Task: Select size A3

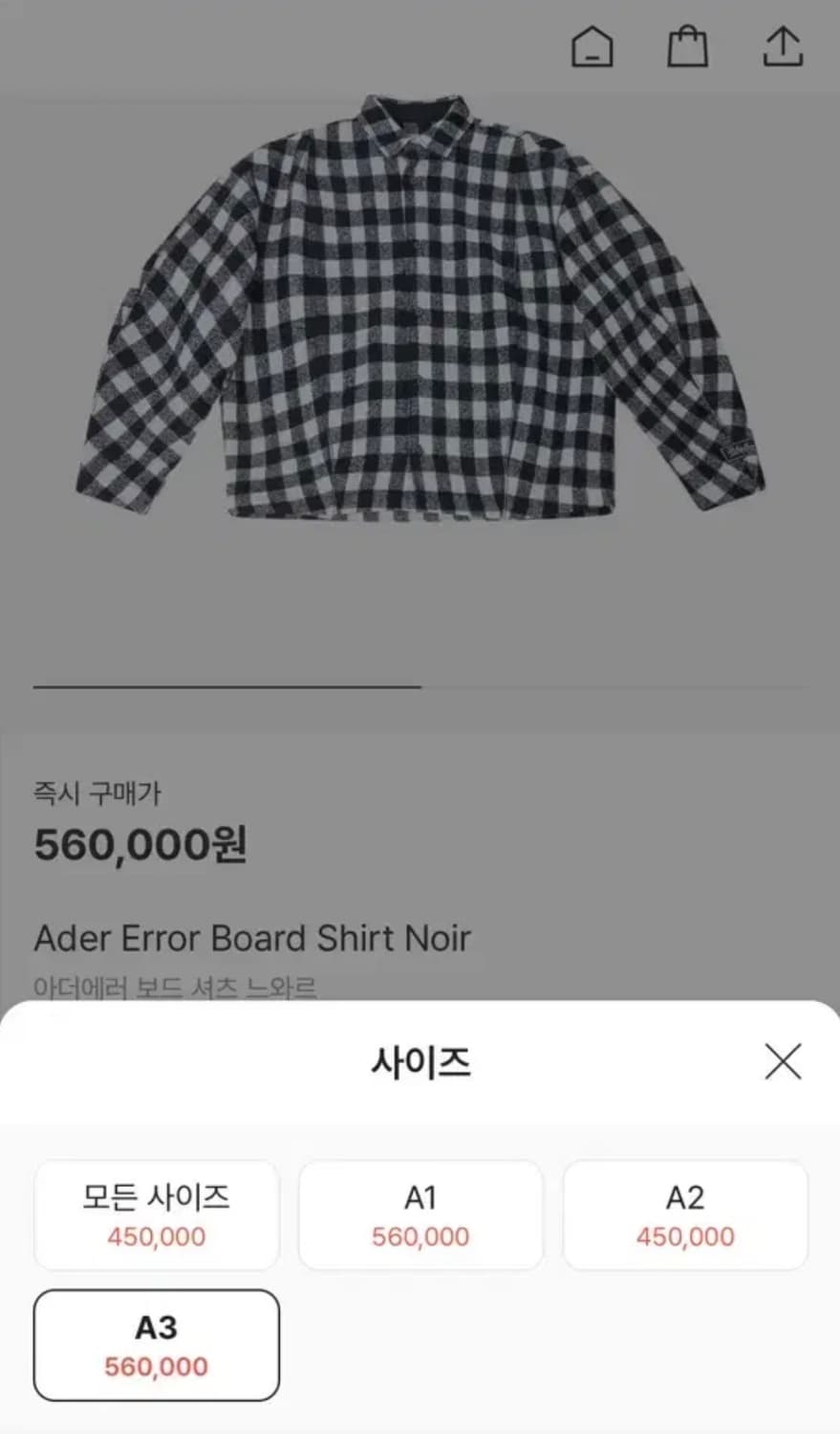Action: (157, 1345)
